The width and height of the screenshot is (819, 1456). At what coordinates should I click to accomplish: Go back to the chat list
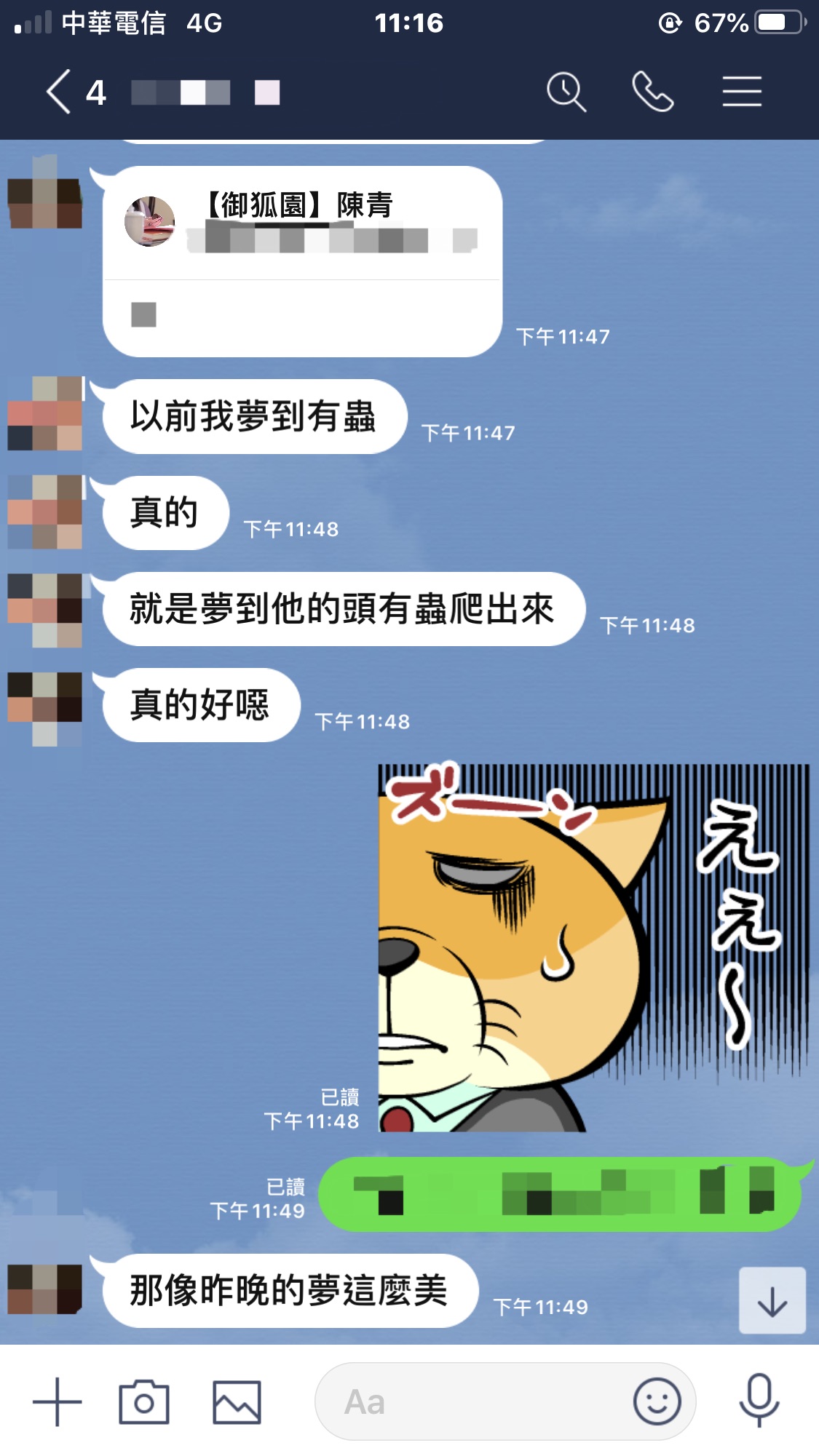pos(60,92)
